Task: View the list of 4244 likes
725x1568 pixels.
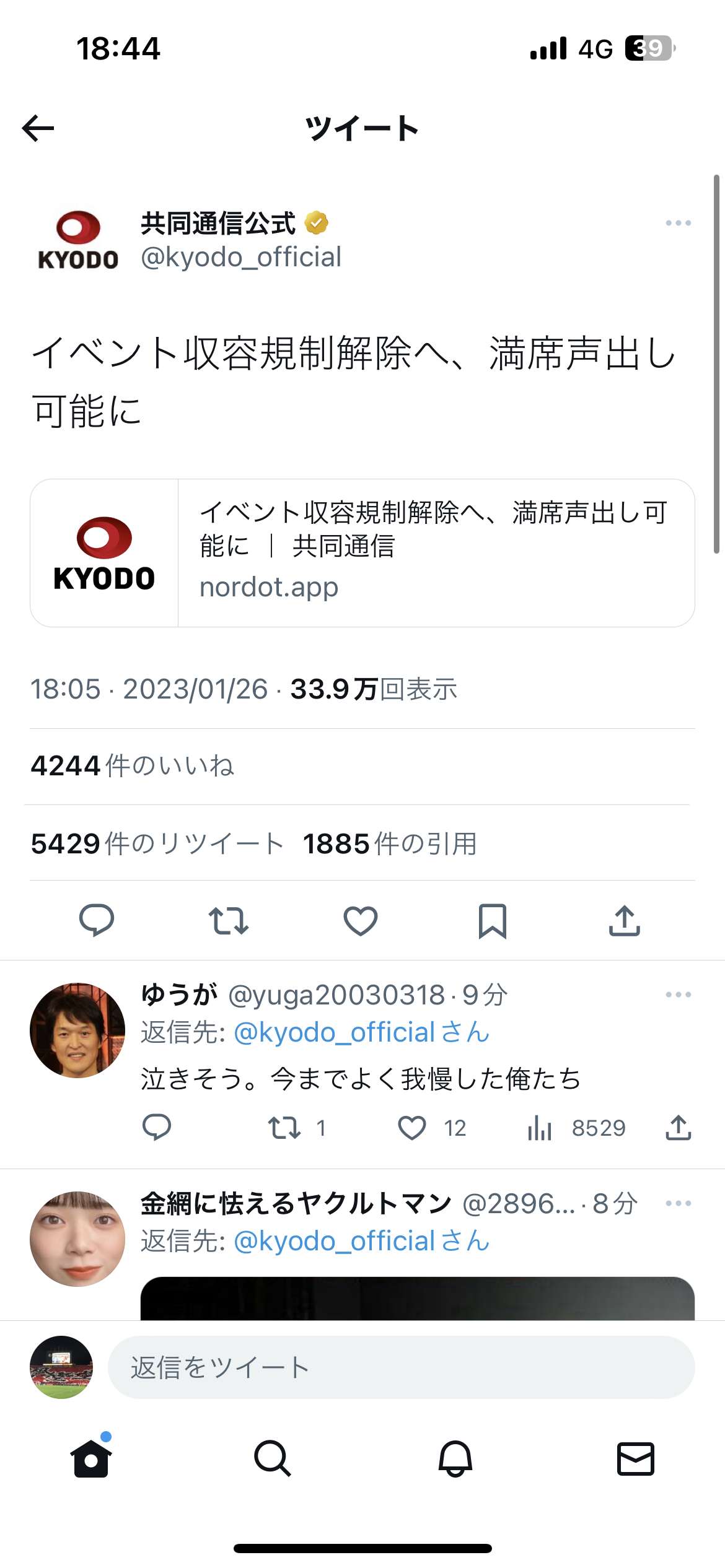Action: coord(133,766)
